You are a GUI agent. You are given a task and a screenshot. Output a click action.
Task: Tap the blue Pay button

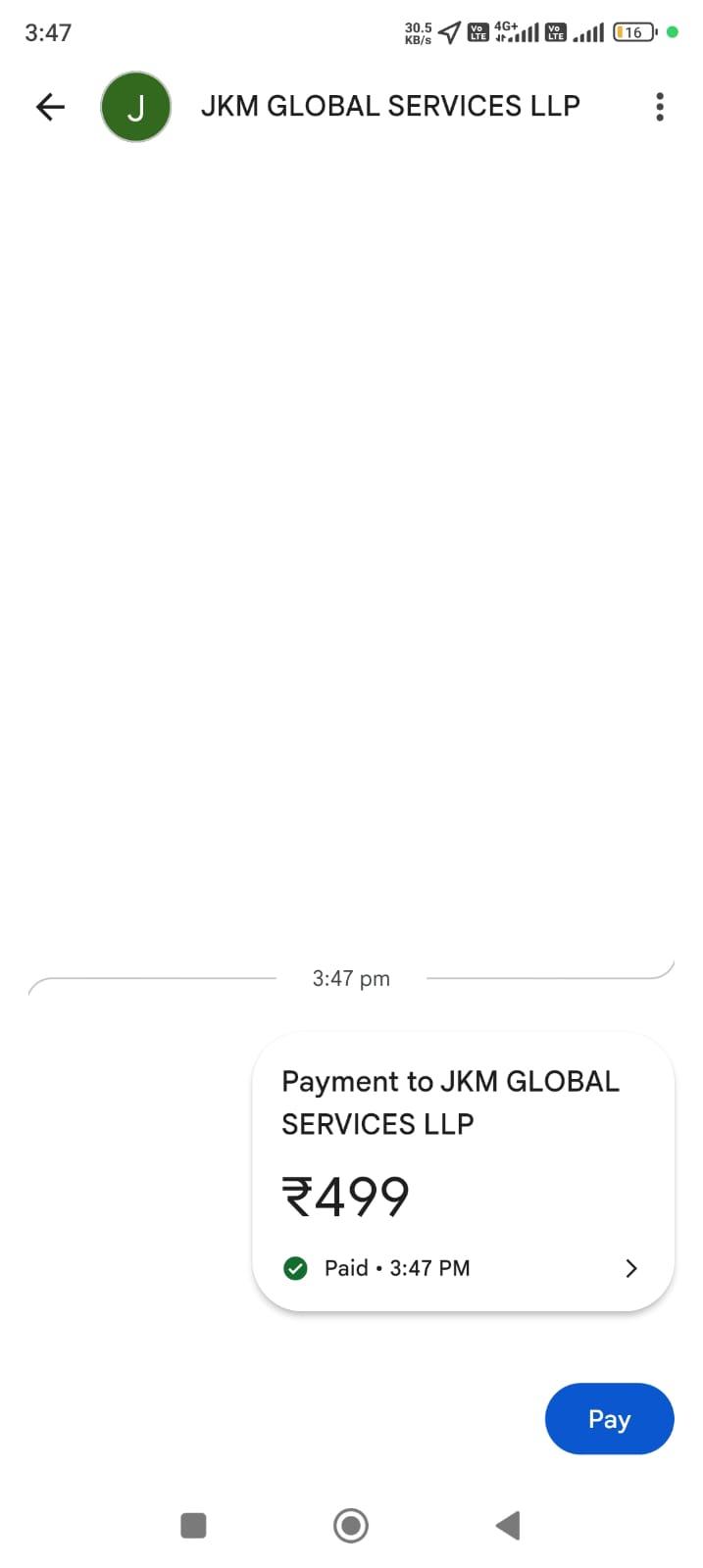point(609,1419)
